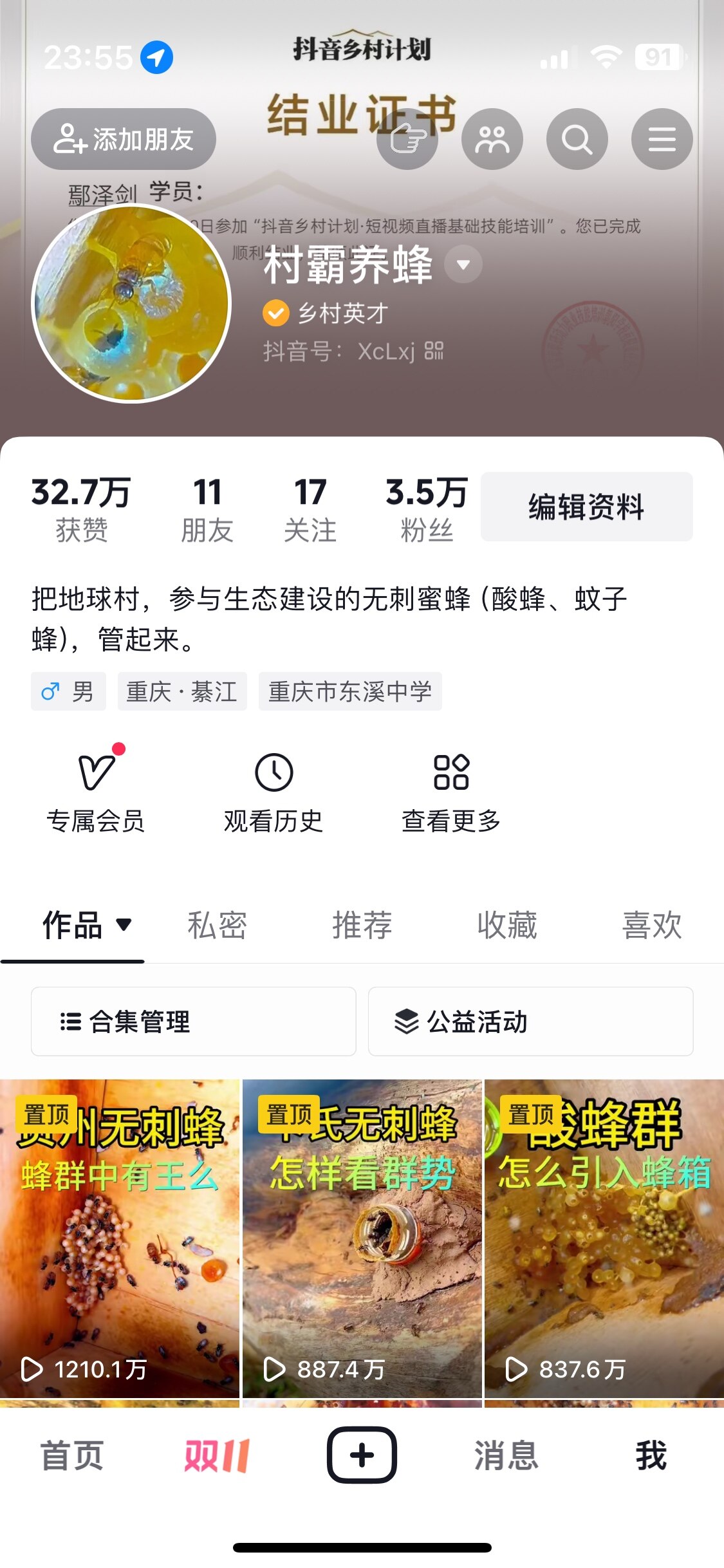Image resolution: width=724 pixels, height=1568 pixels.
Task: Open the friends group icon
Action: [492, 139]
